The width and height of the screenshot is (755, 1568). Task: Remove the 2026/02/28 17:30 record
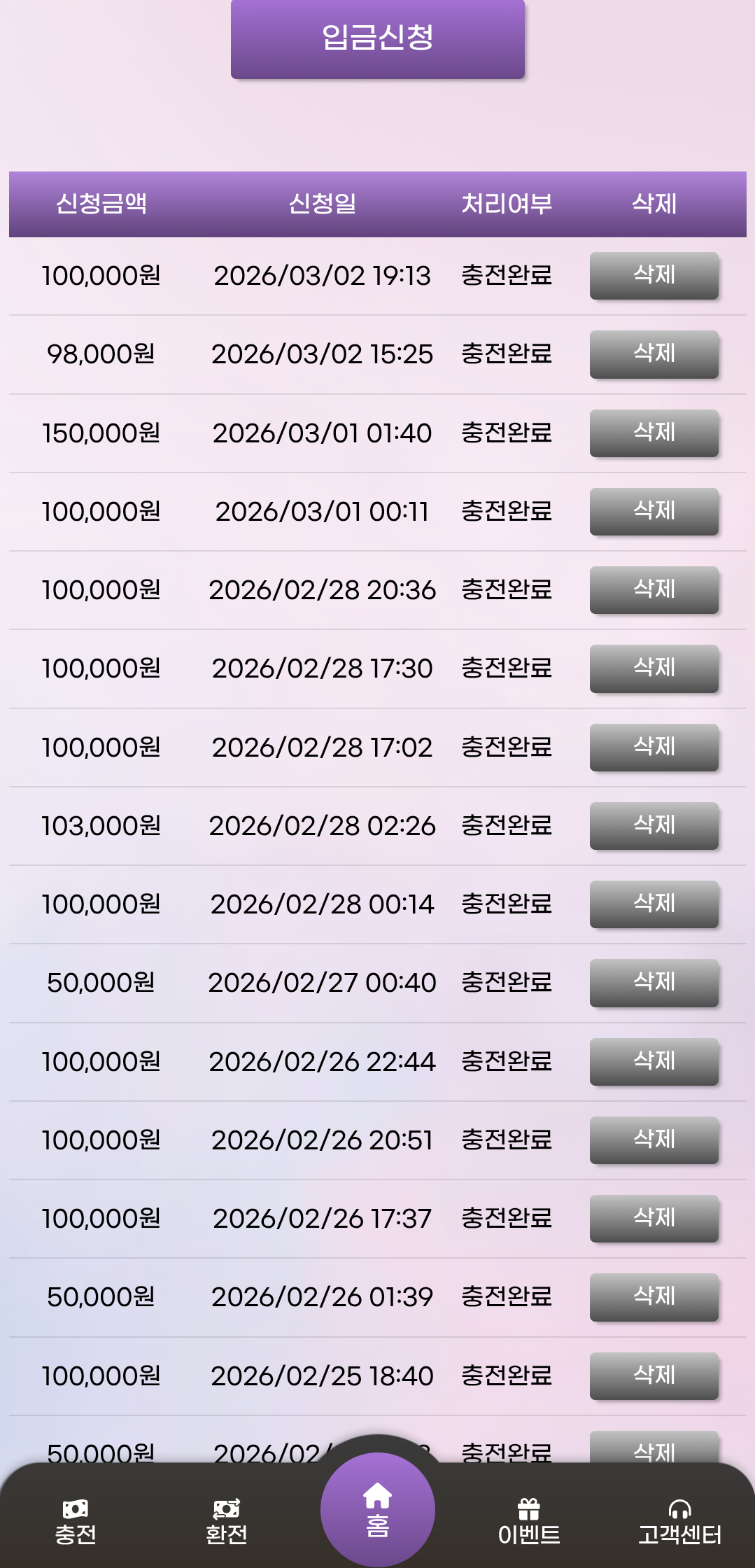[654, 668]
